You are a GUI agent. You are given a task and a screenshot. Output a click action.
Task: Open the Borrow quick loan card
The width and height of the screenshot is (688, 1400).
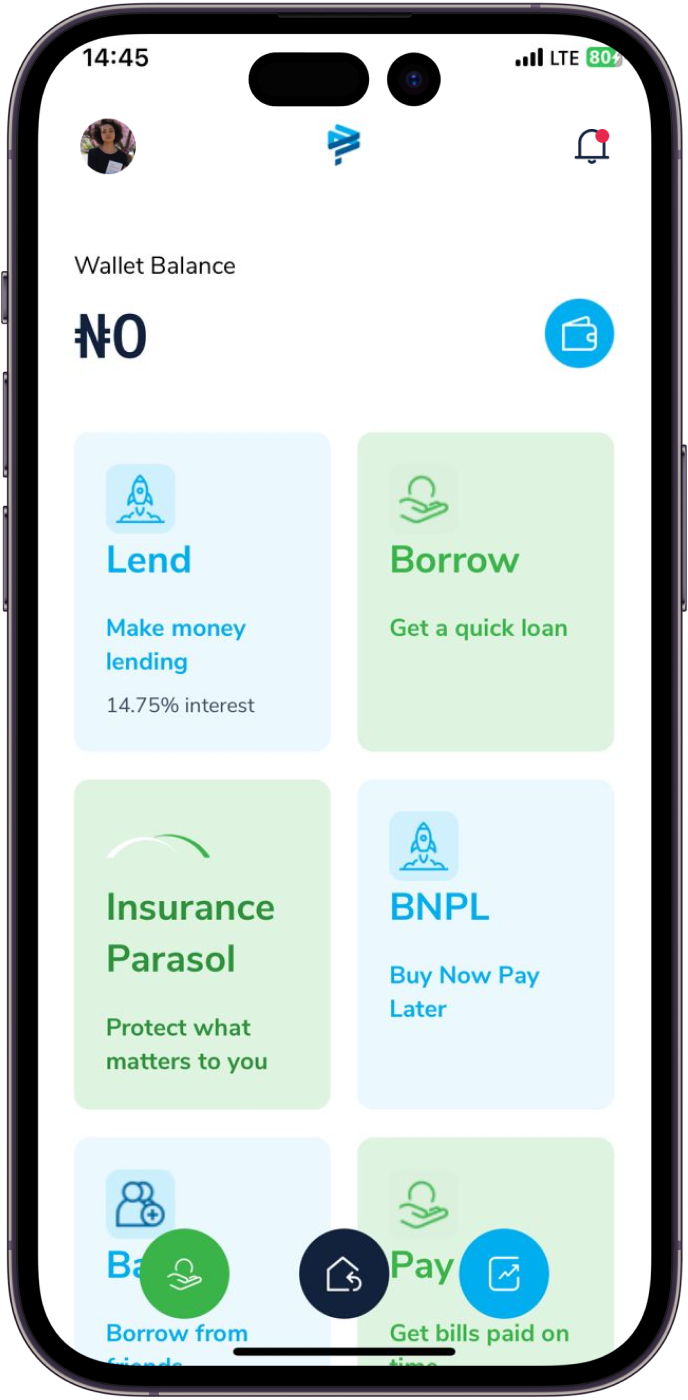coord(485,591)
